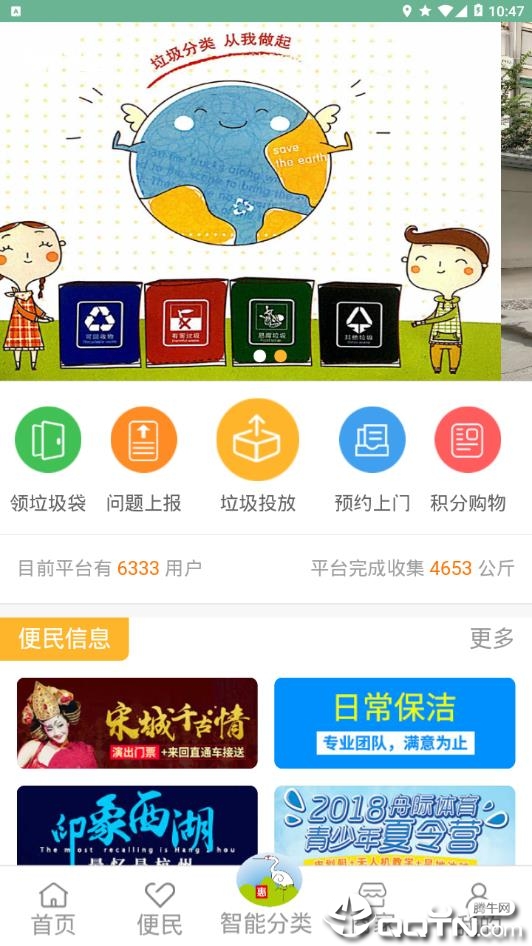Open the garbage sorting banner
The width and height of the screenshot is (532, 946).
pyautogui.click(x=250, y=202)
